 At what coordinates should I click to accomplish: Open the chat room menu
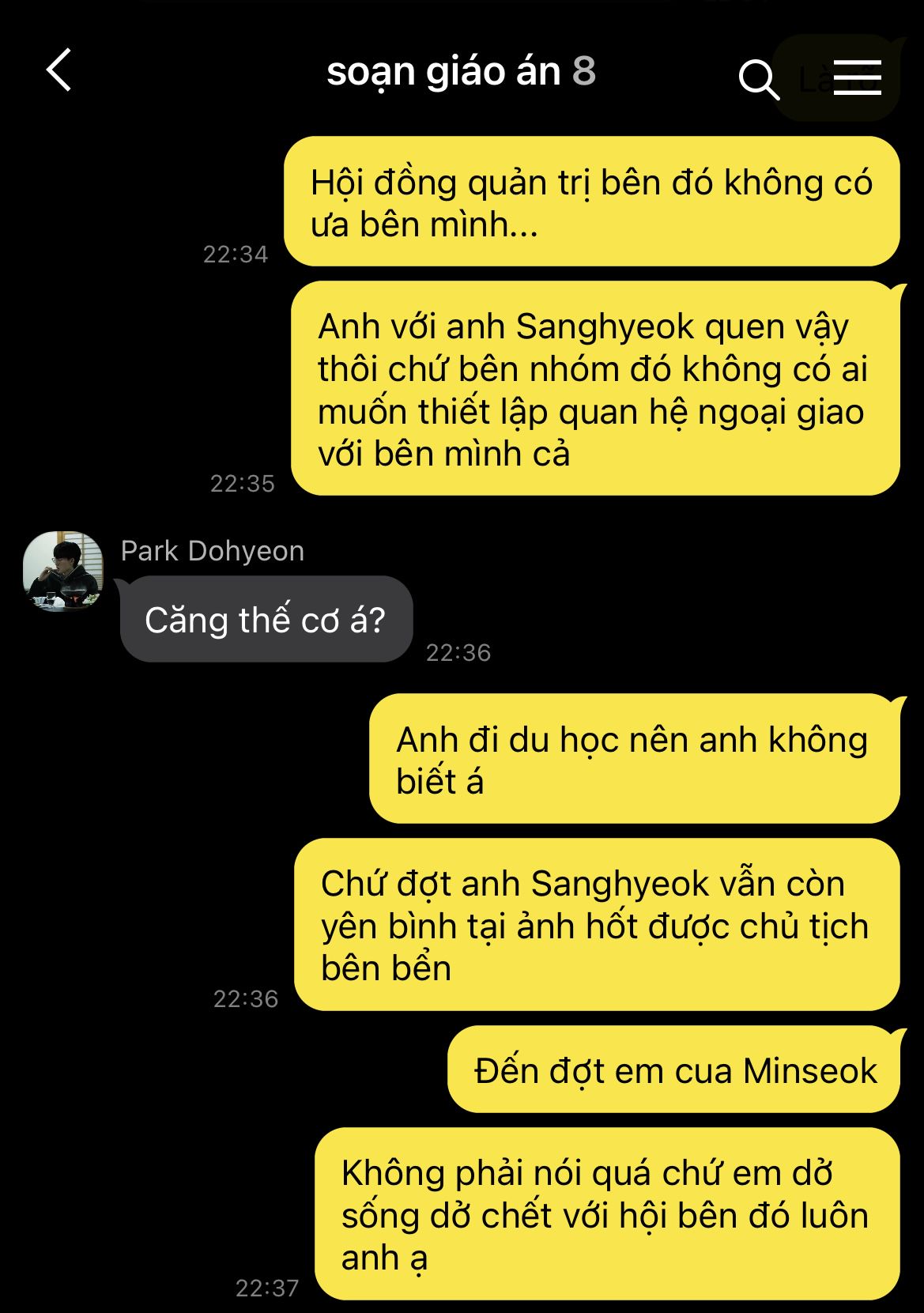pos(858,77)
